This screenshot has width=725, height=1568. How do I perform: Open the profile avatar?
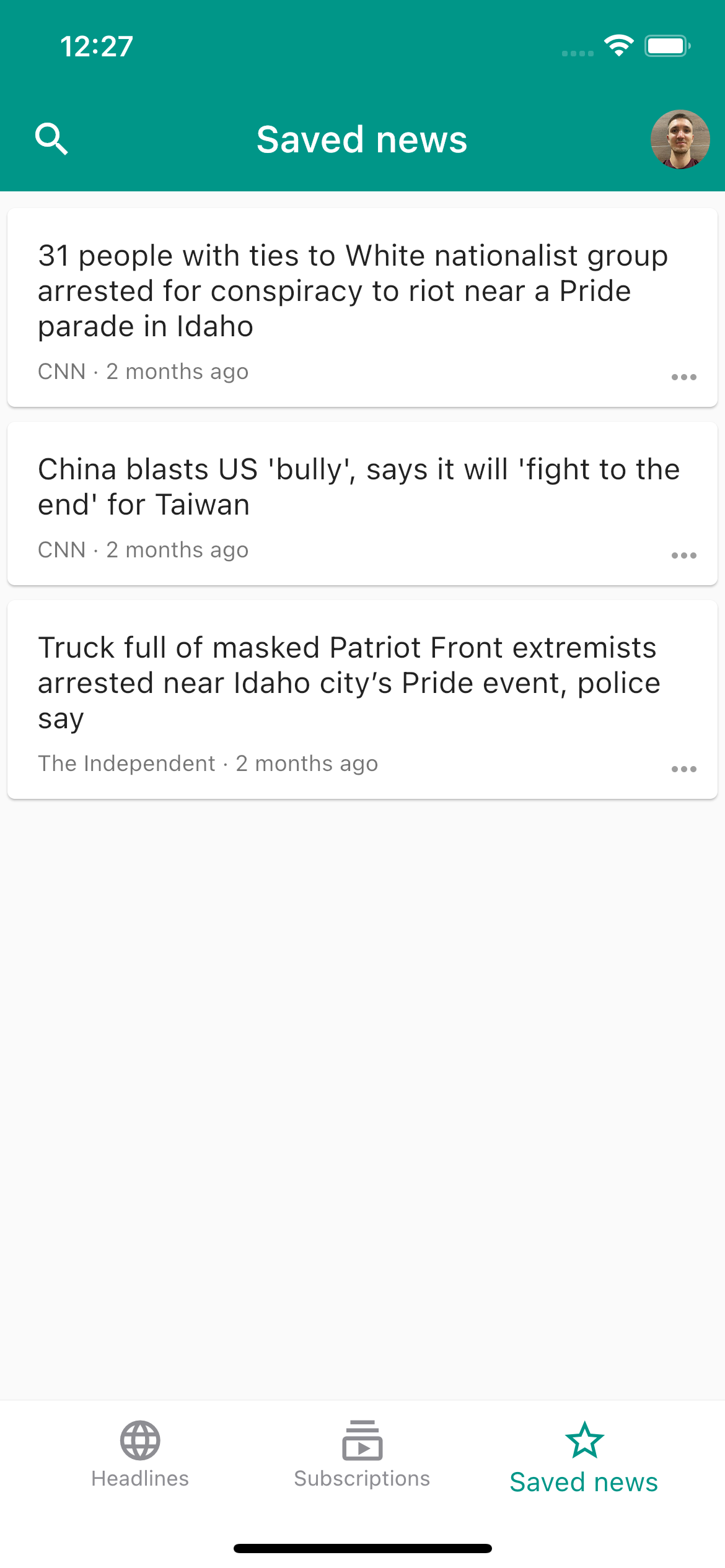(680, 139)
